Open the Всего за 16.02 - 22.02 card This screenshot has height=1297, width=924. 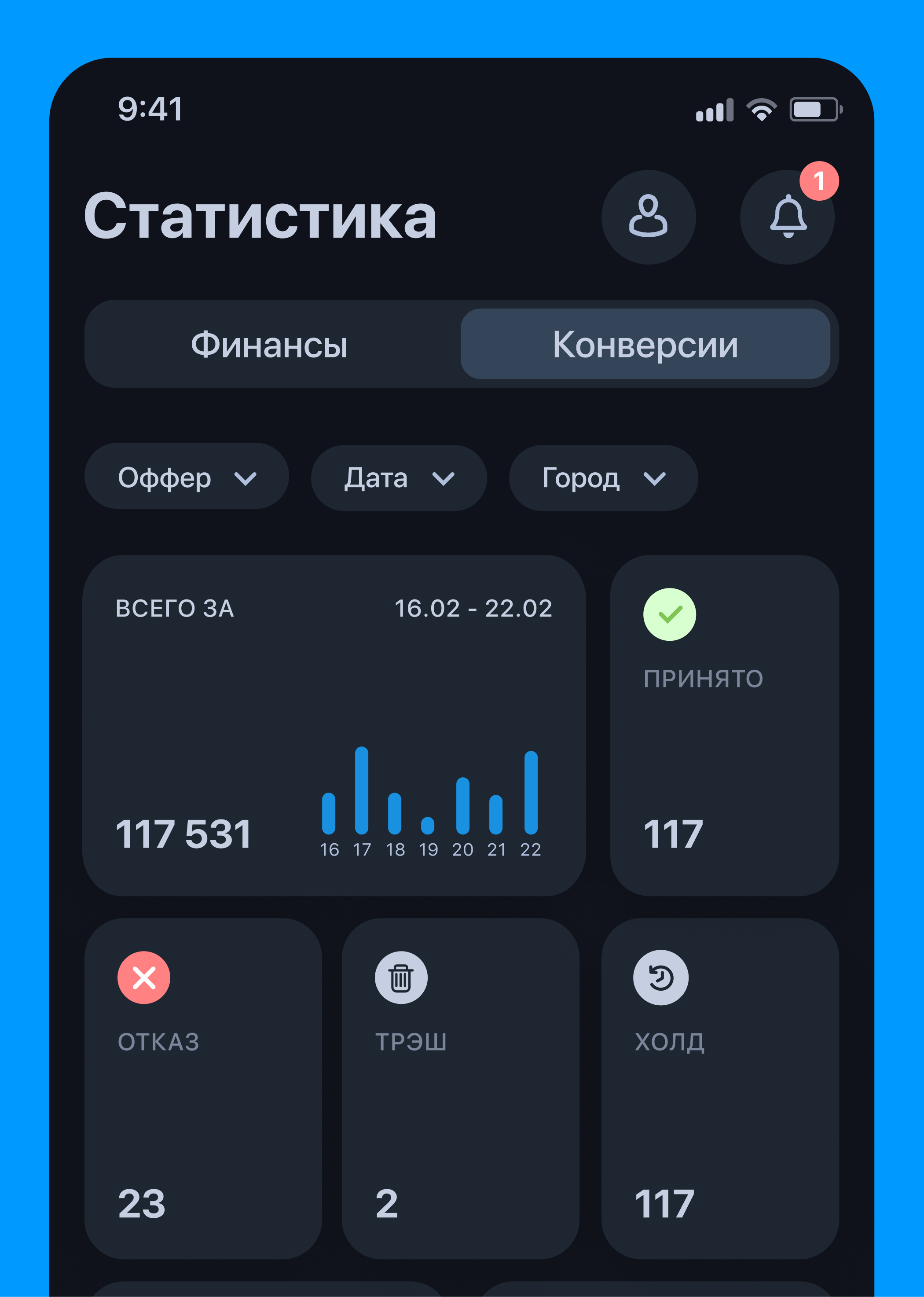[x=334, y=725]
